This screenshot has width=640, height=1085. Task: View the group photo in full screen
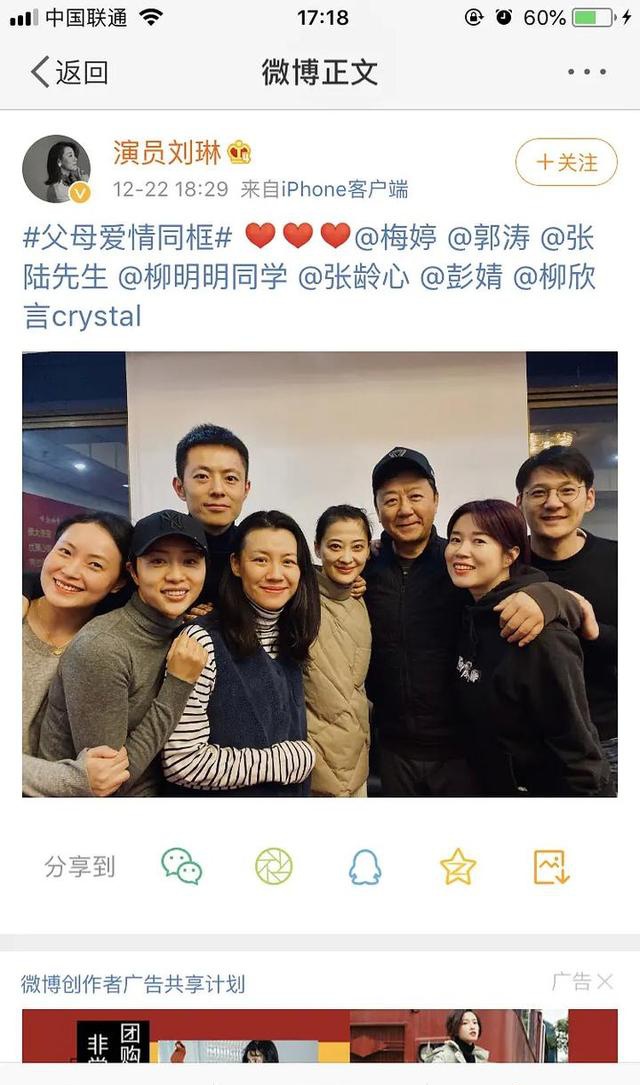320,574
